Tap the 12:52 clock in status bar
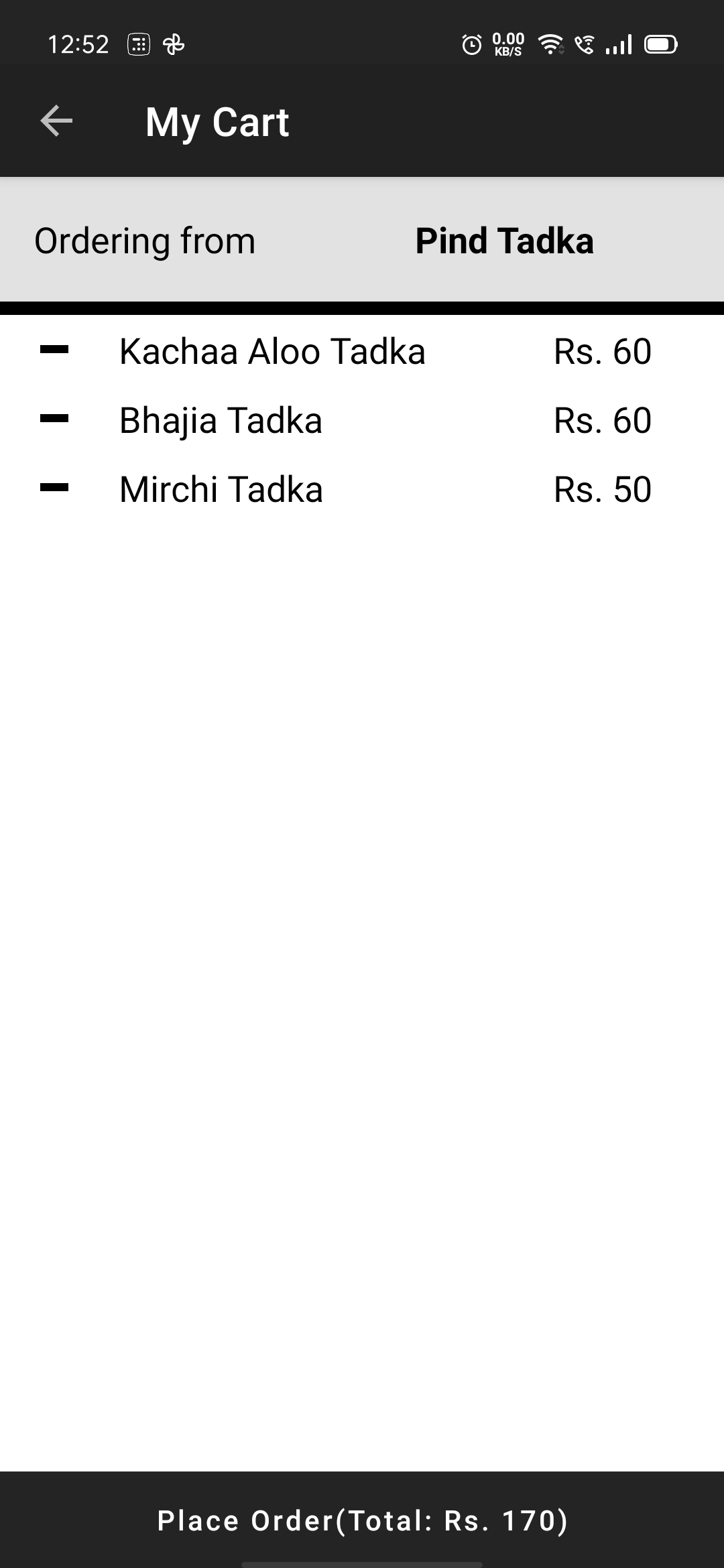 point(78,43)
